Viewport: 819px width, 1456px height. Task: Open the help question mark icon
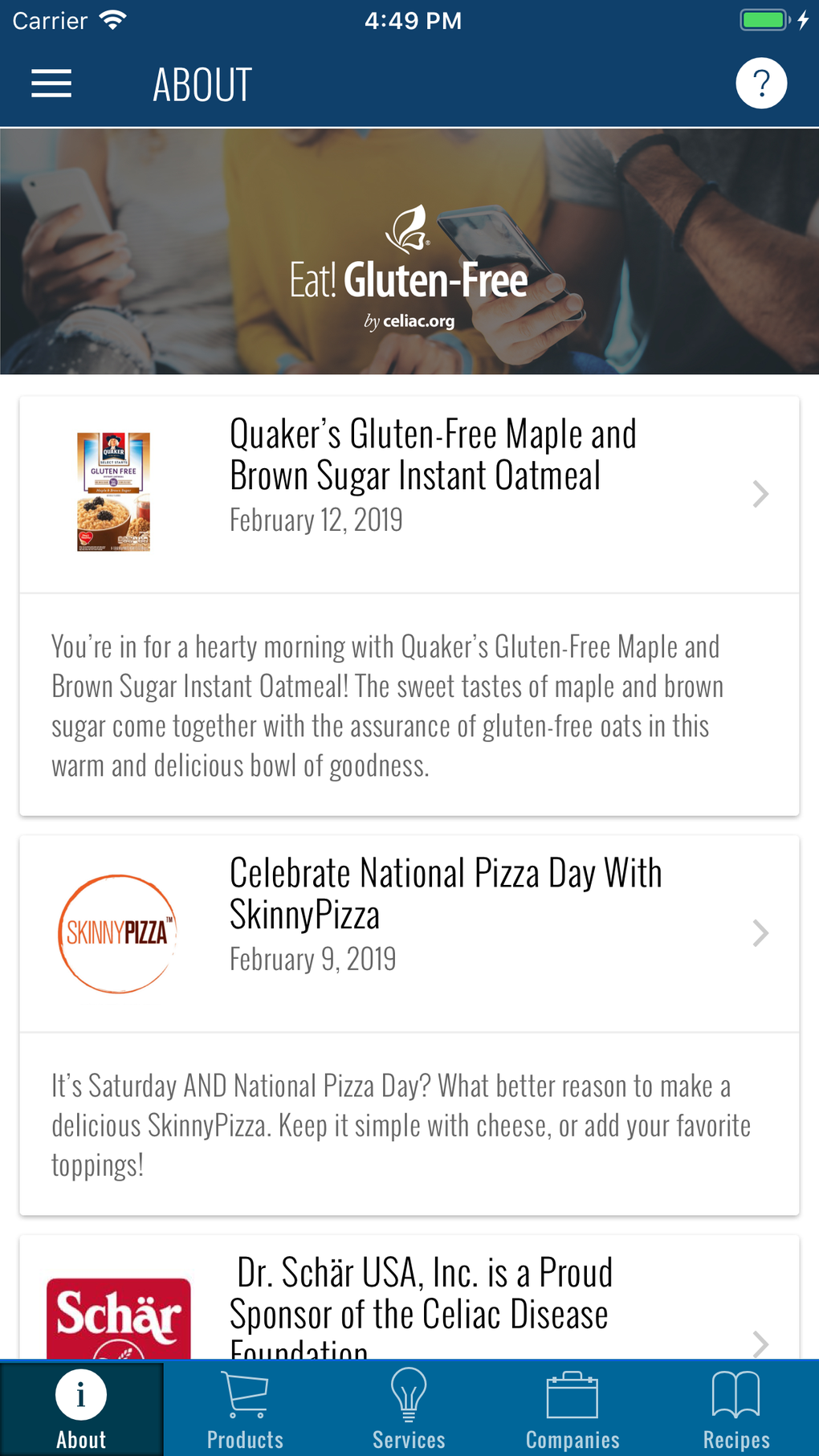(x=760, y=84)
